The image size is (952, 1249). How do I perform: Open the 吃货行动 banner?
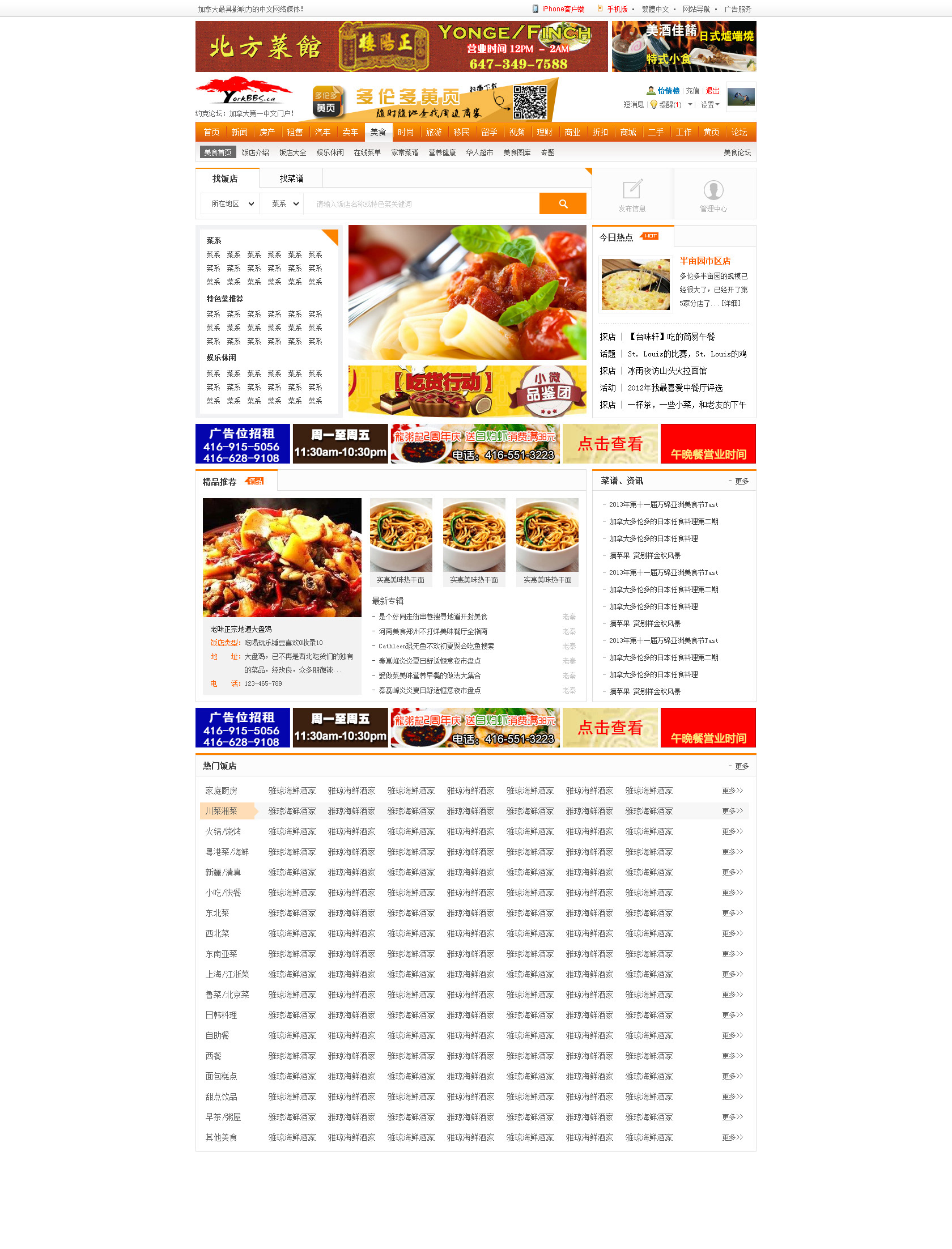[x=467, y=391]
